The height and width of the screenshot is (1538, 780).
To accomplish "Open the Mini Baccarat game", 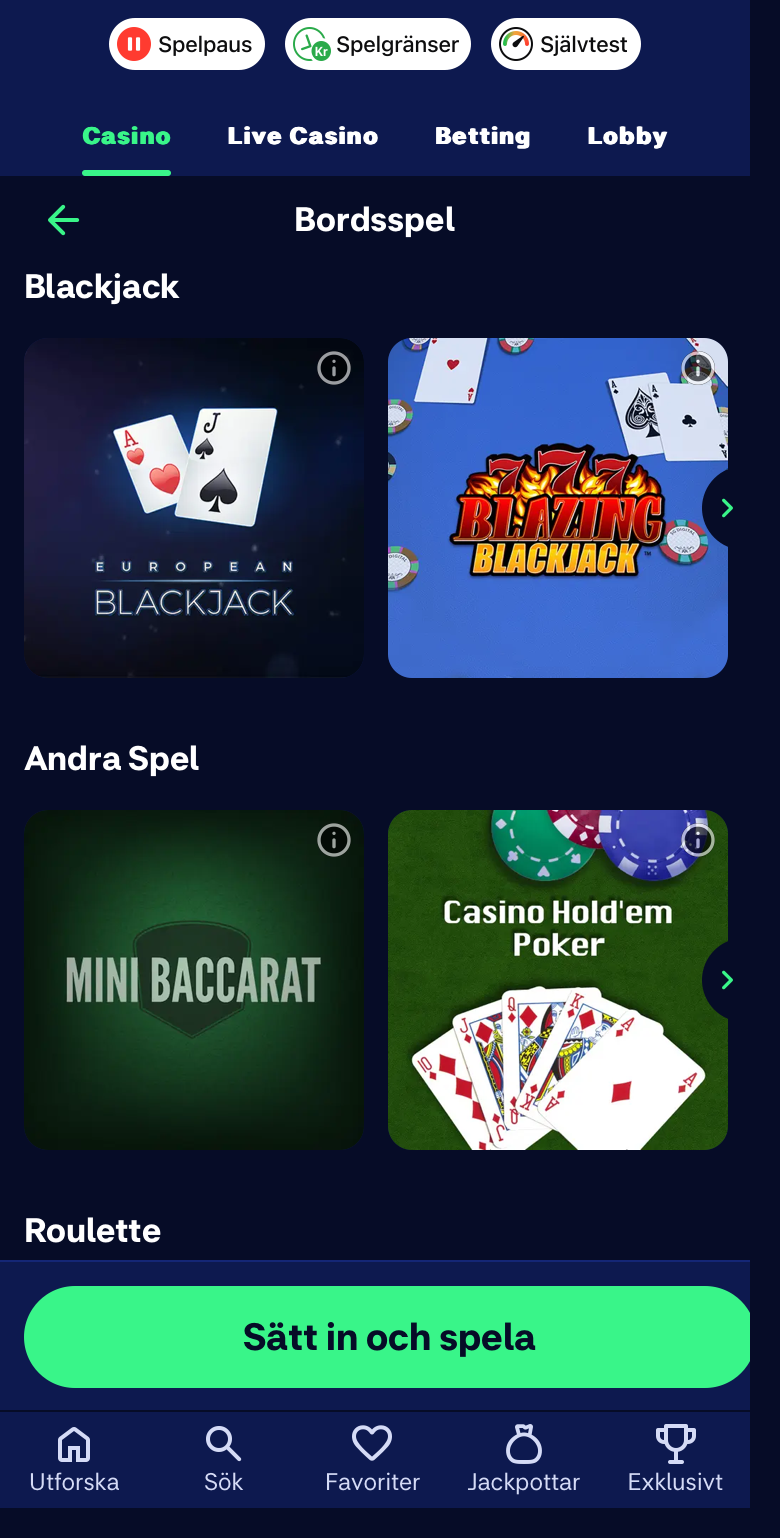I will [x=194, y=980].
